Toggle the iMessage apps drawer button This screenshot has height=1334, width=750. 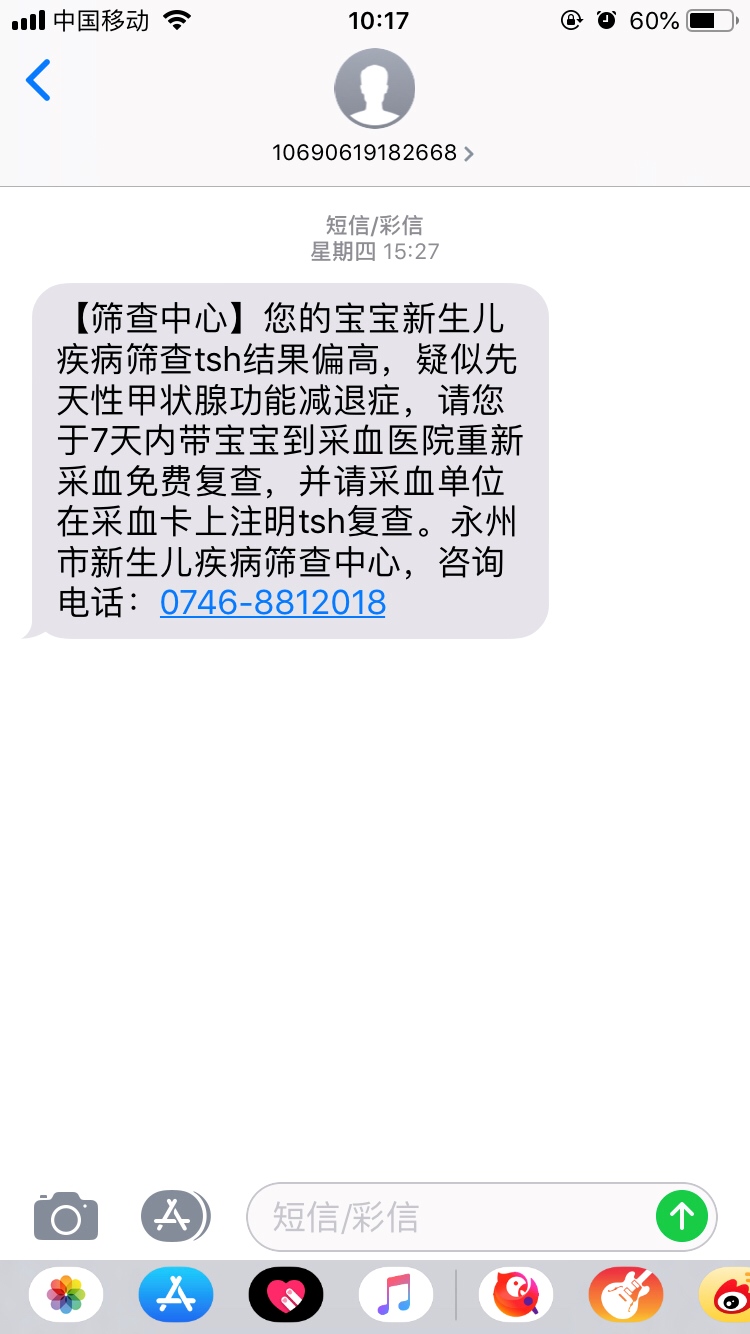coord(174,1216)
